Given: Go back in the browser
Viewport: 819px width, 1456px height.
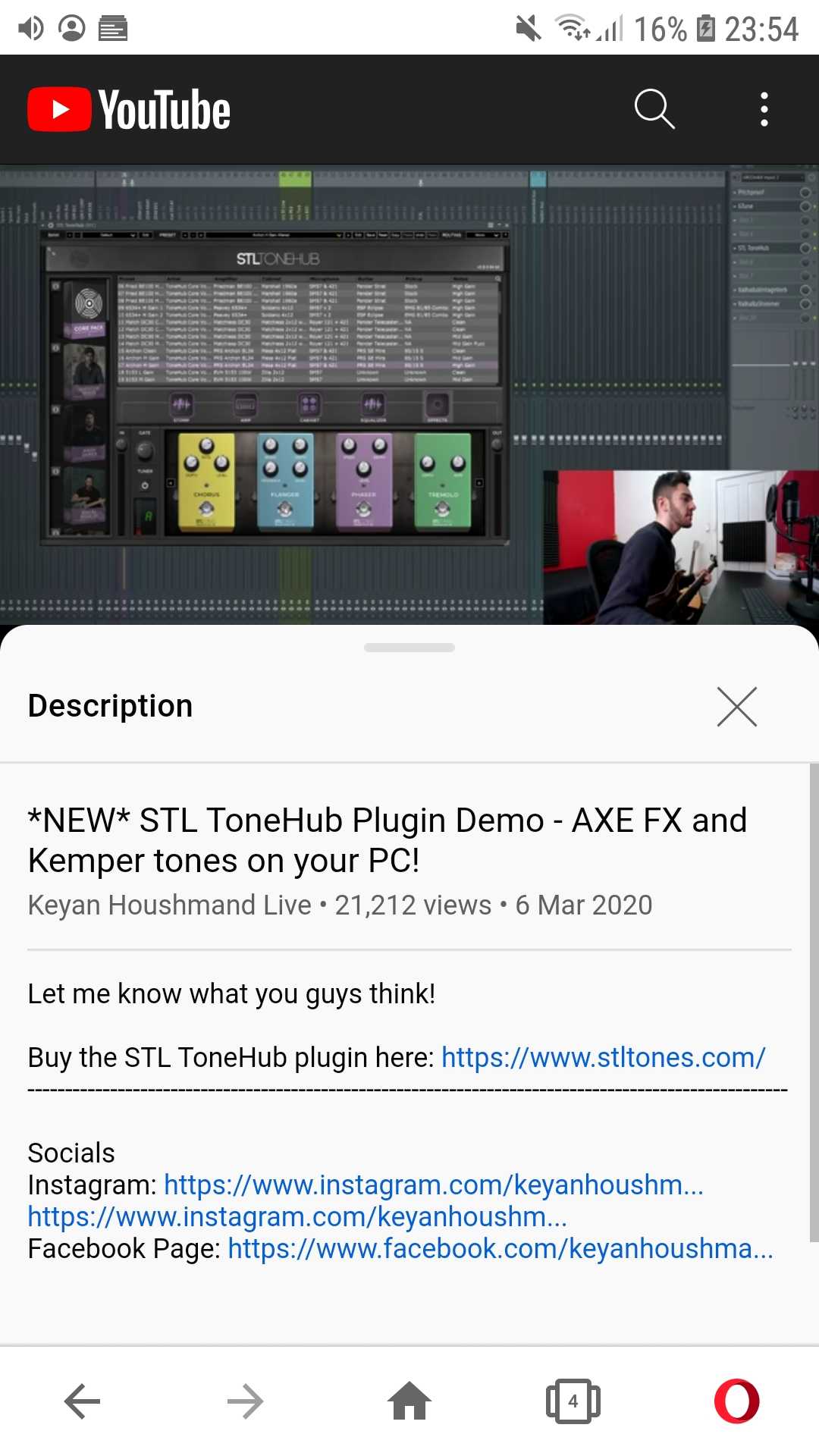Looking at the screenshot, I should (x=82, y=1401).
